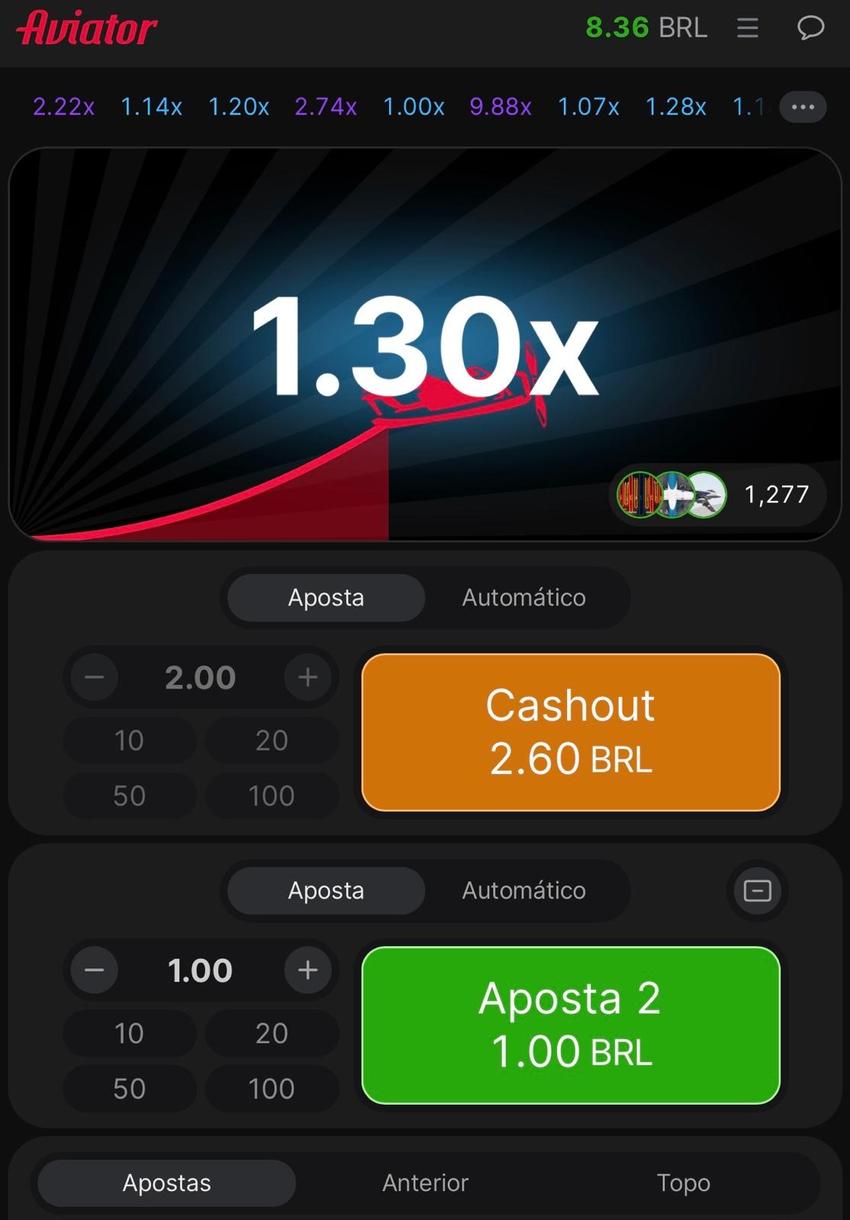Open the hamburger menu
The width and height of the screenshot is (850, 1220).
coord(747,28)
